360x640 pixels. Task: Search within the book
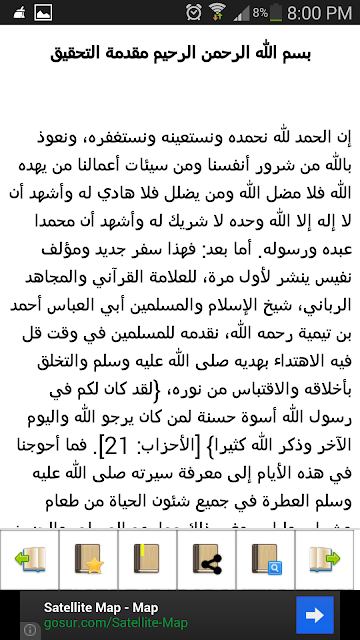266,559
